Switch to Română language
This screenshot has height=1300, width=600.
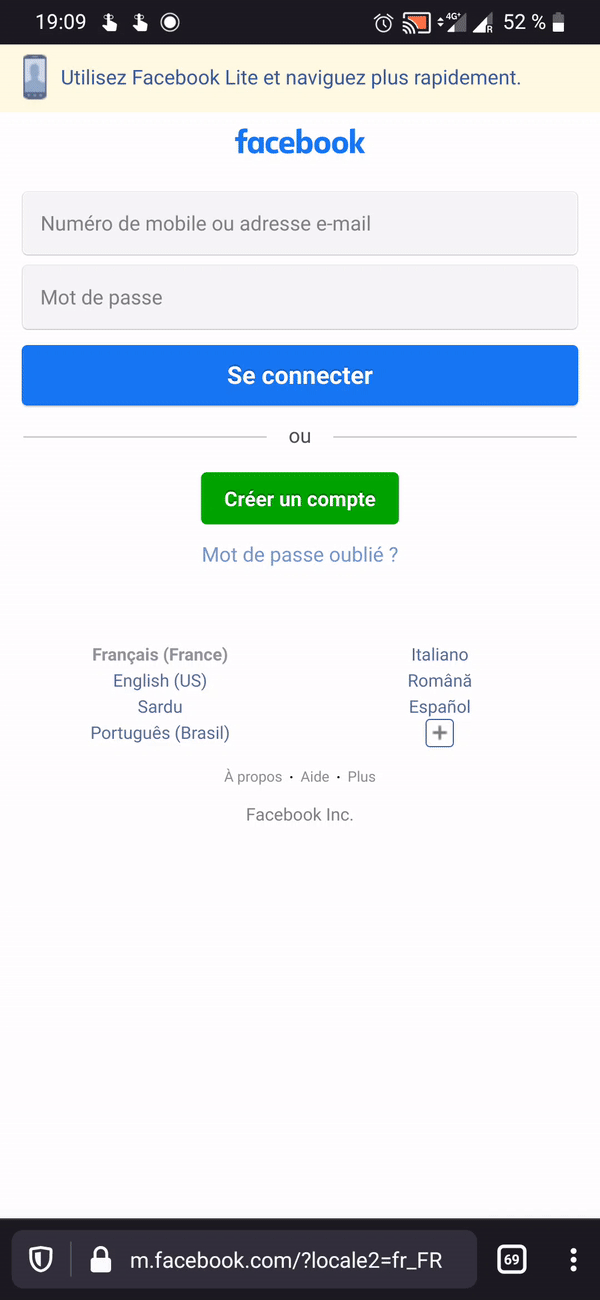439,681
